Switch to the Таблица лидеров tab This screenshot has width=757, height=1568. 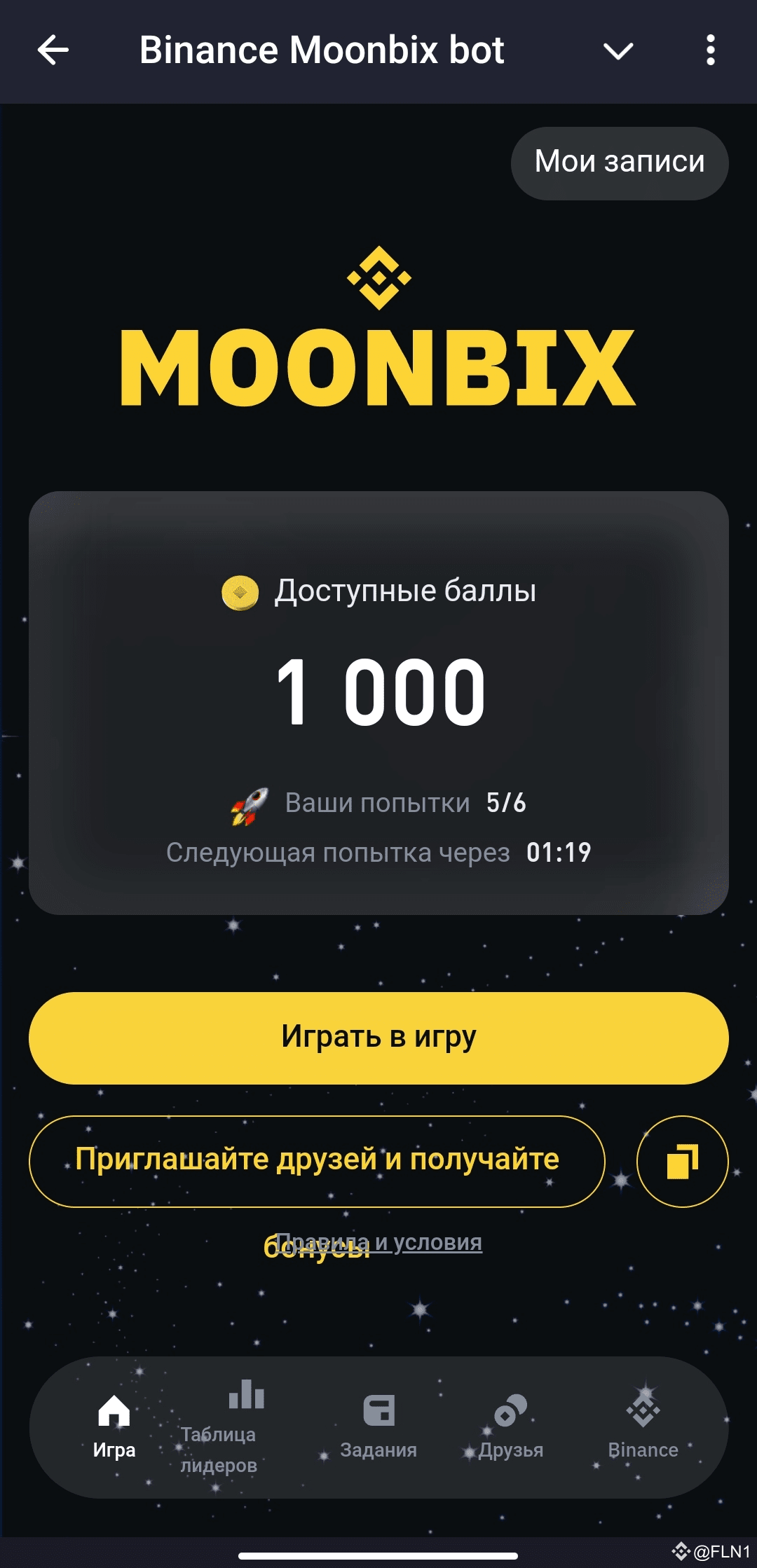[219, 1427]
